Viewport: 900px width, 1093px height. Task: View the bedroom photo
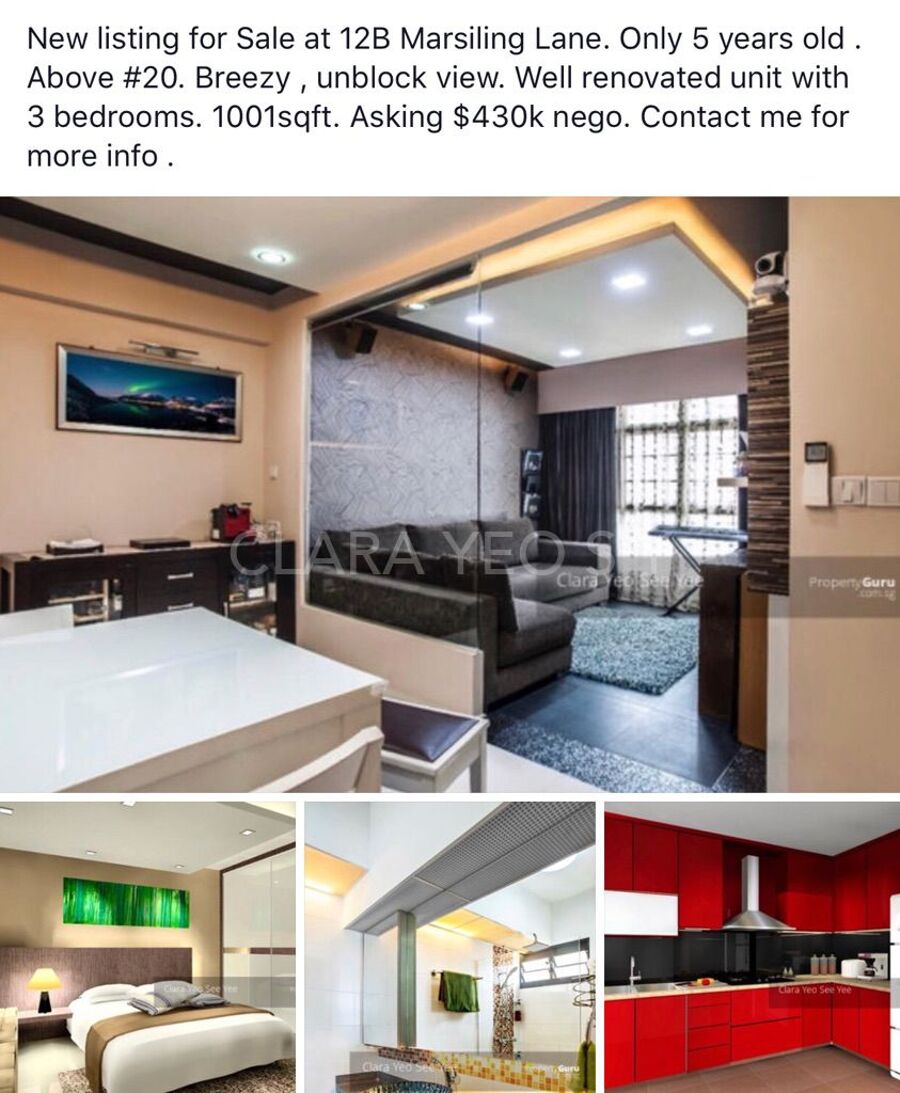click(x=148, y=946)
